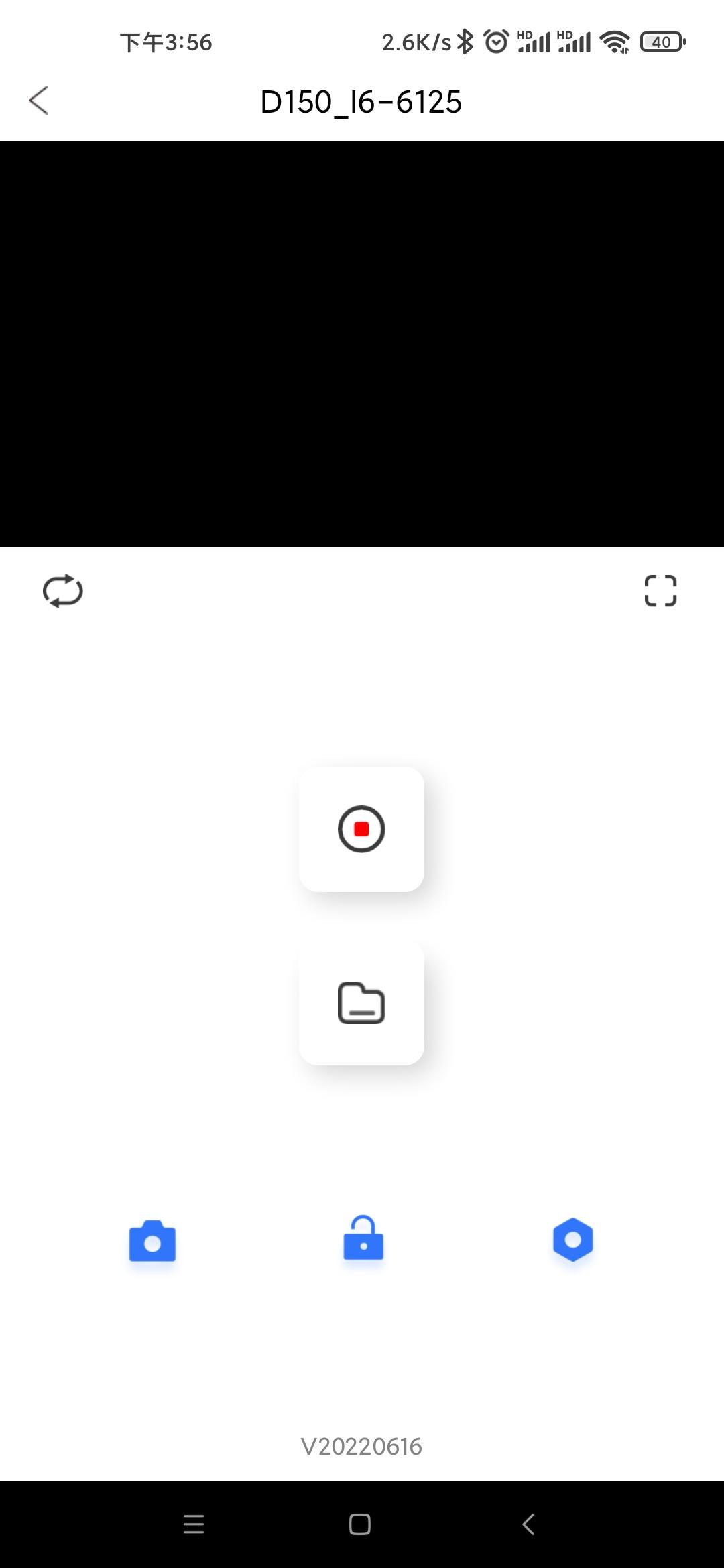Enter fullscreen video view
The width and height of the screenshot is (724, 1568).
click(660, 591)
